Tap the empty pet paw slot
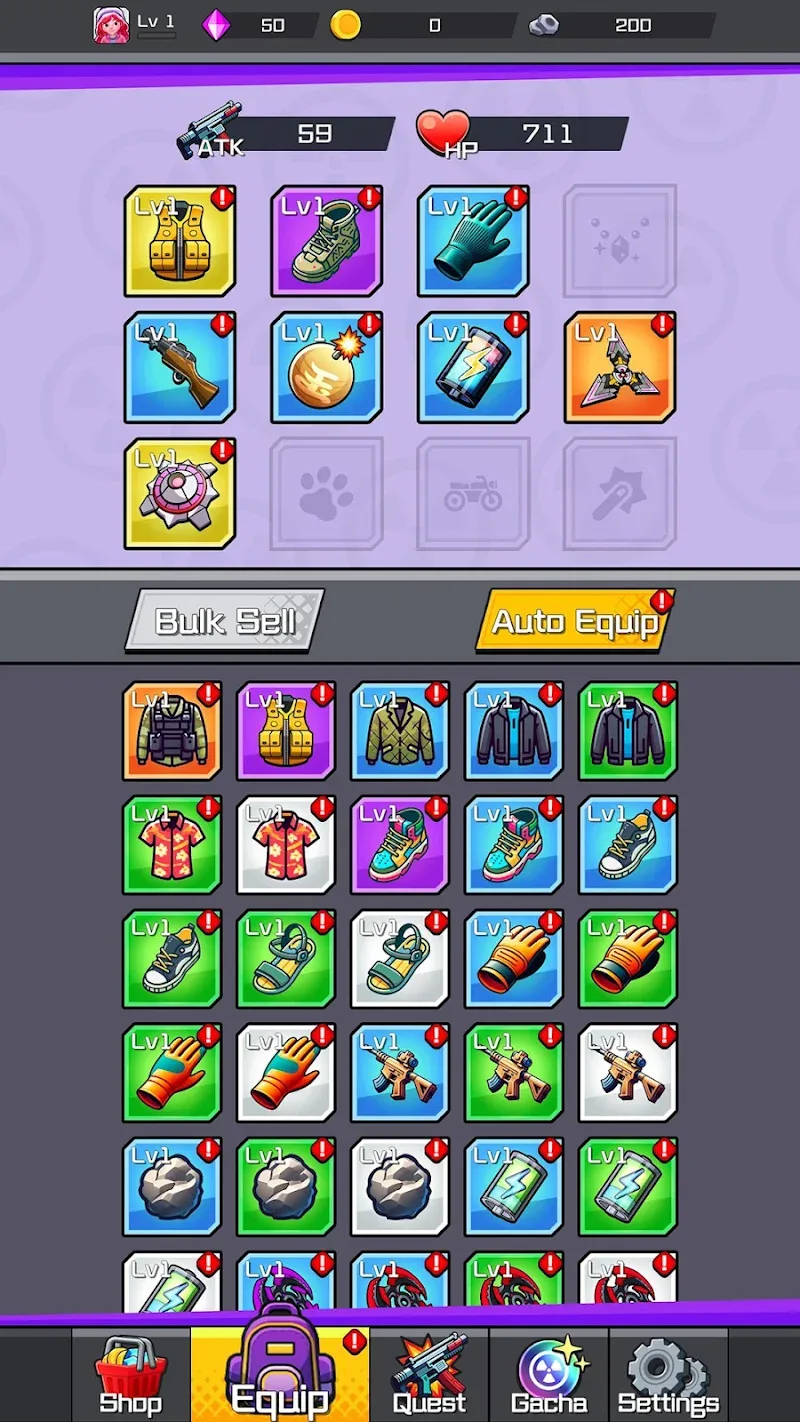 click(x=327, y=494)
